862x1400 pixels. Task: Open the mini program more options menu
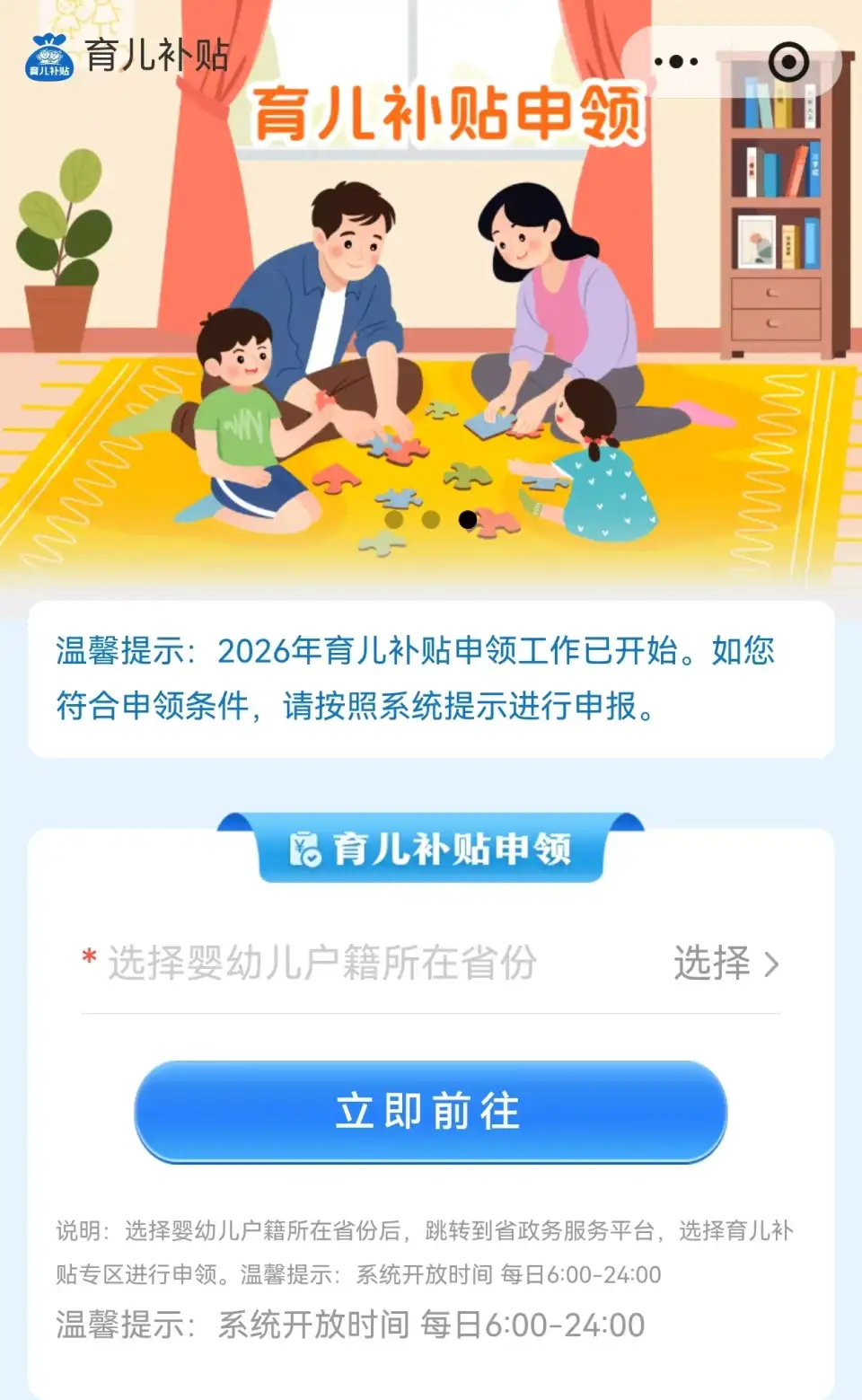676,62
